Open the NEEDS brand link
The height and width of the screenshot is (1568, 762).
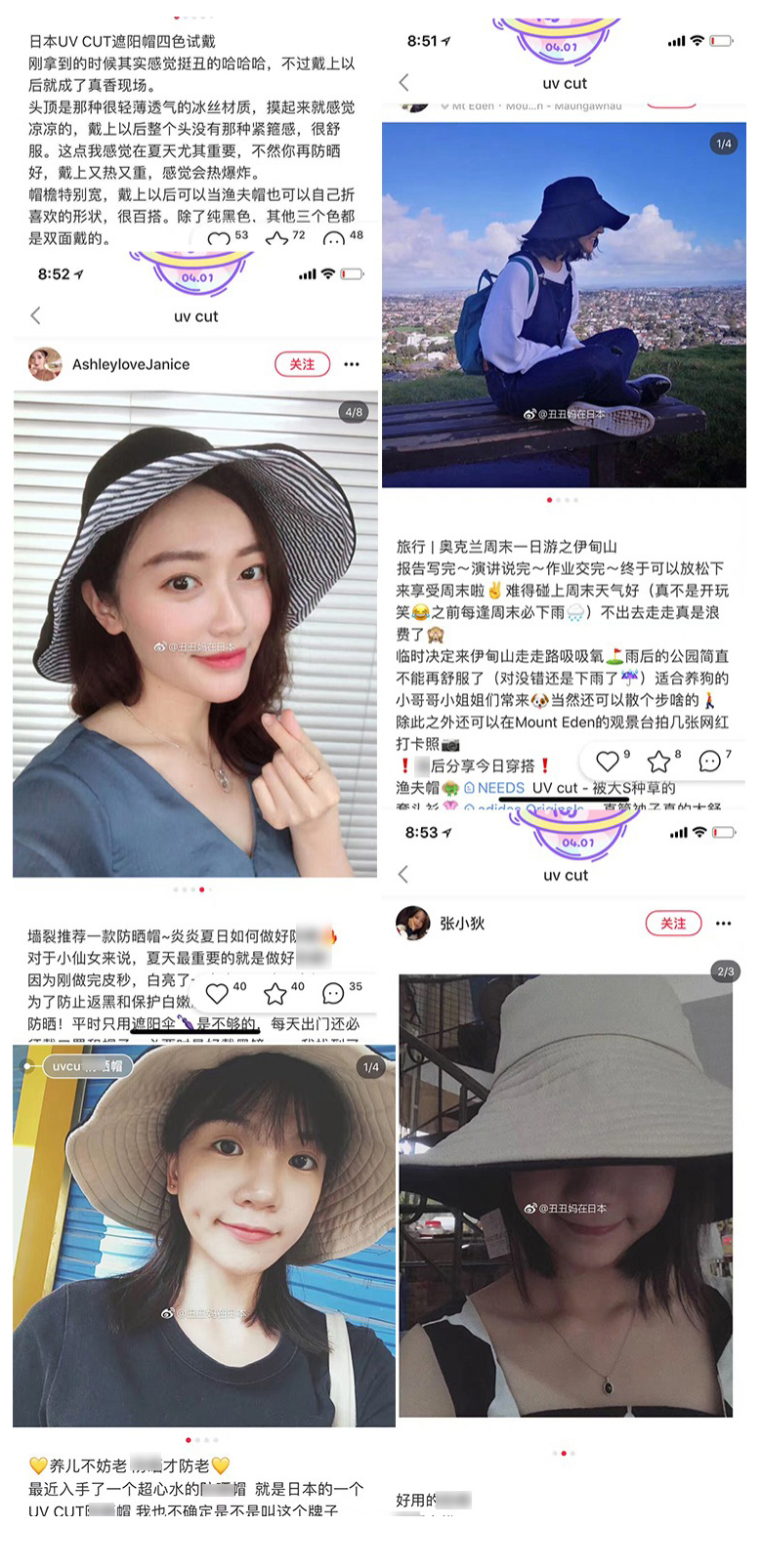(498, 787)
